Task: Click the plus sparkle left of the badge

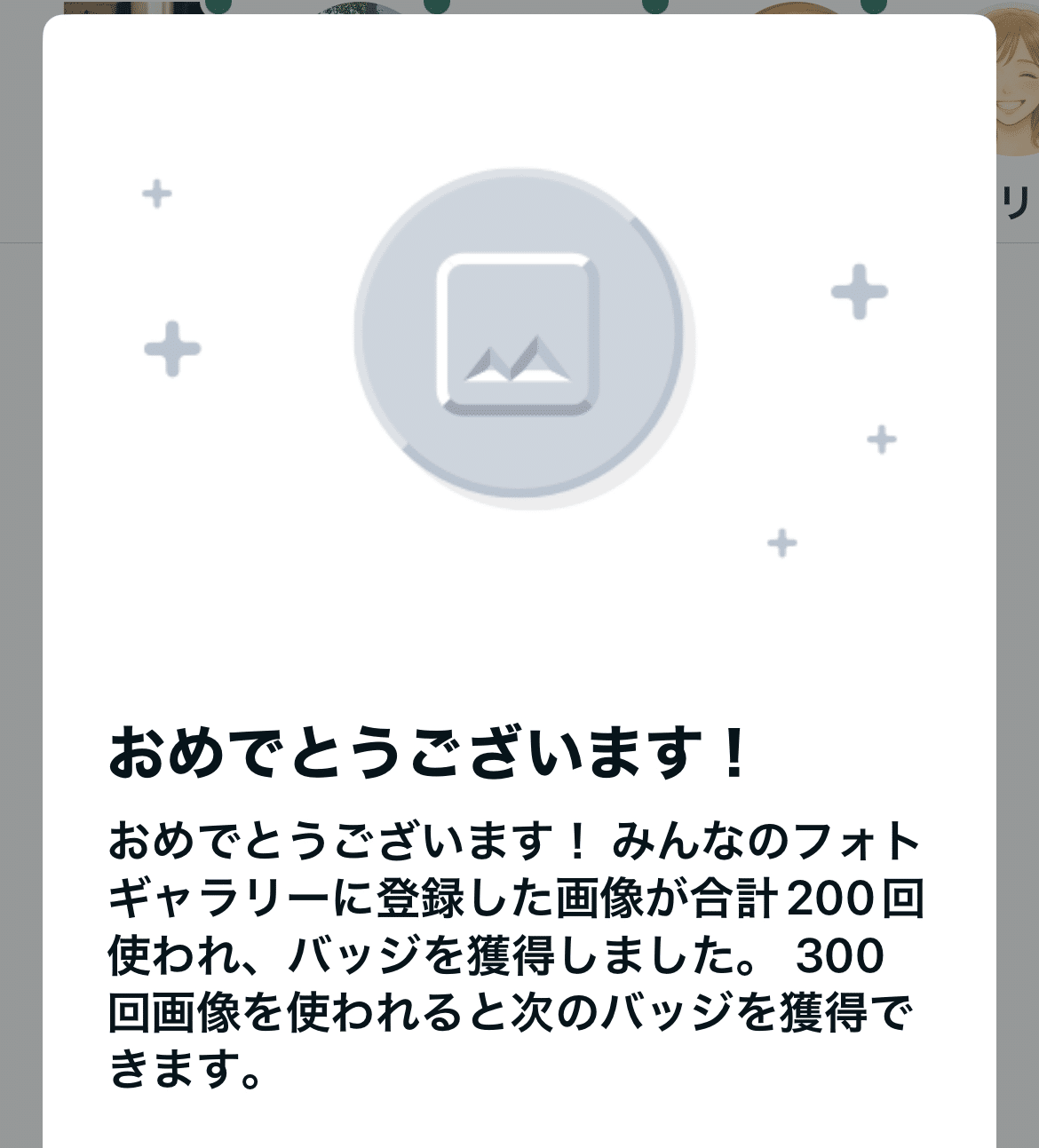Action: click(x=172, y=346)
